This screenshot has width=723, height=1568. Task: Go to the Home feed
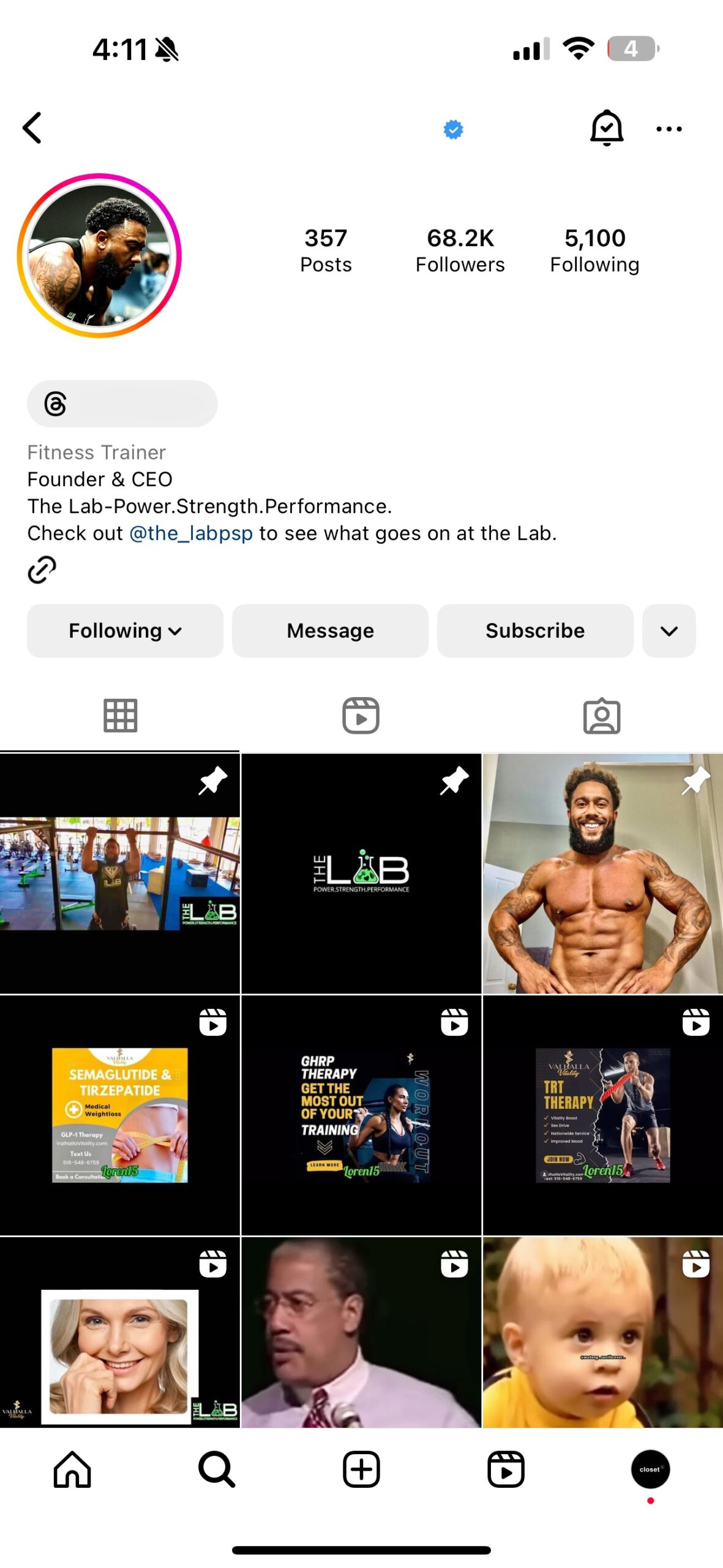point(72,1469)
